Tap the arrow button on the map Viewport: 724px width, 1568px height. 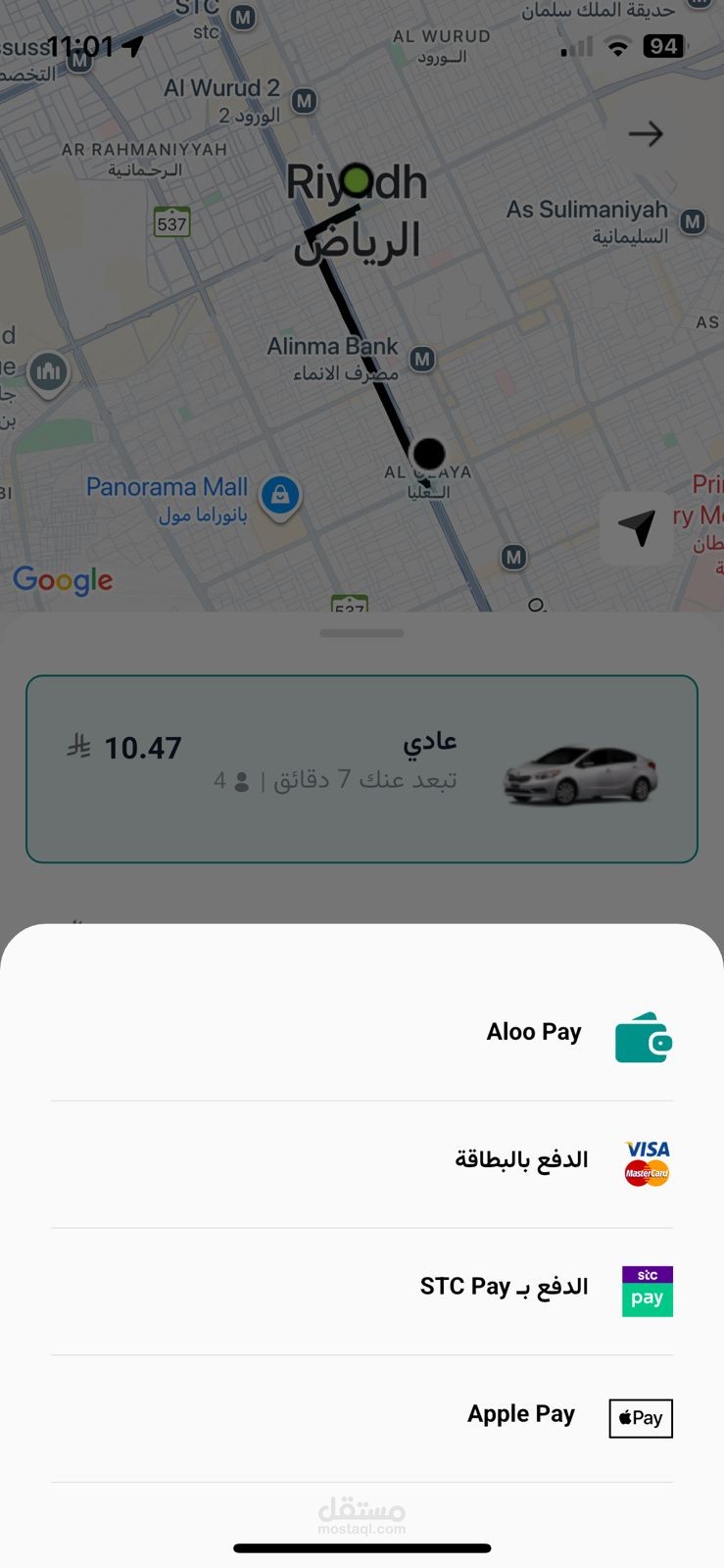pyautogui.click(x=646, y=134)
